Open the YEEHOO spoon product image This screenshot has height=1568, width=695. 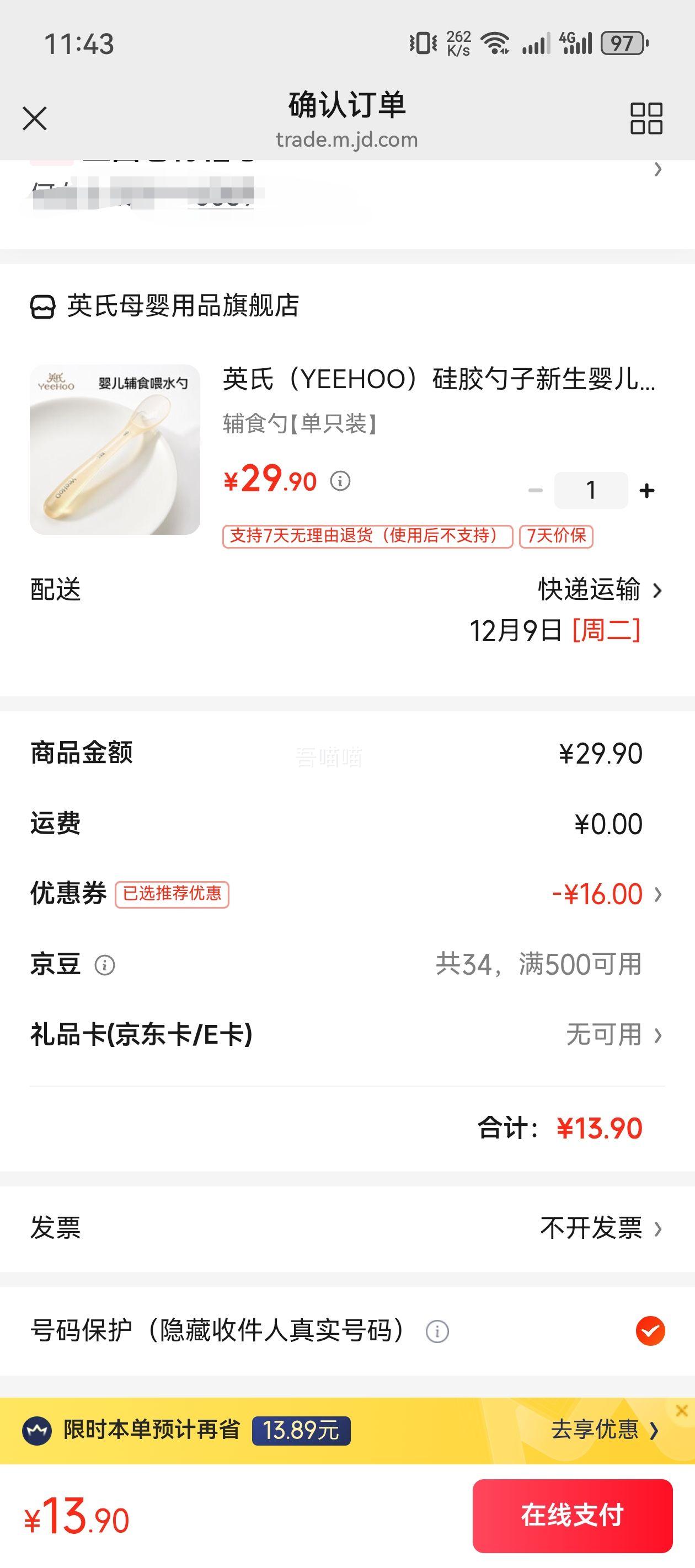[x=115, y=449]
